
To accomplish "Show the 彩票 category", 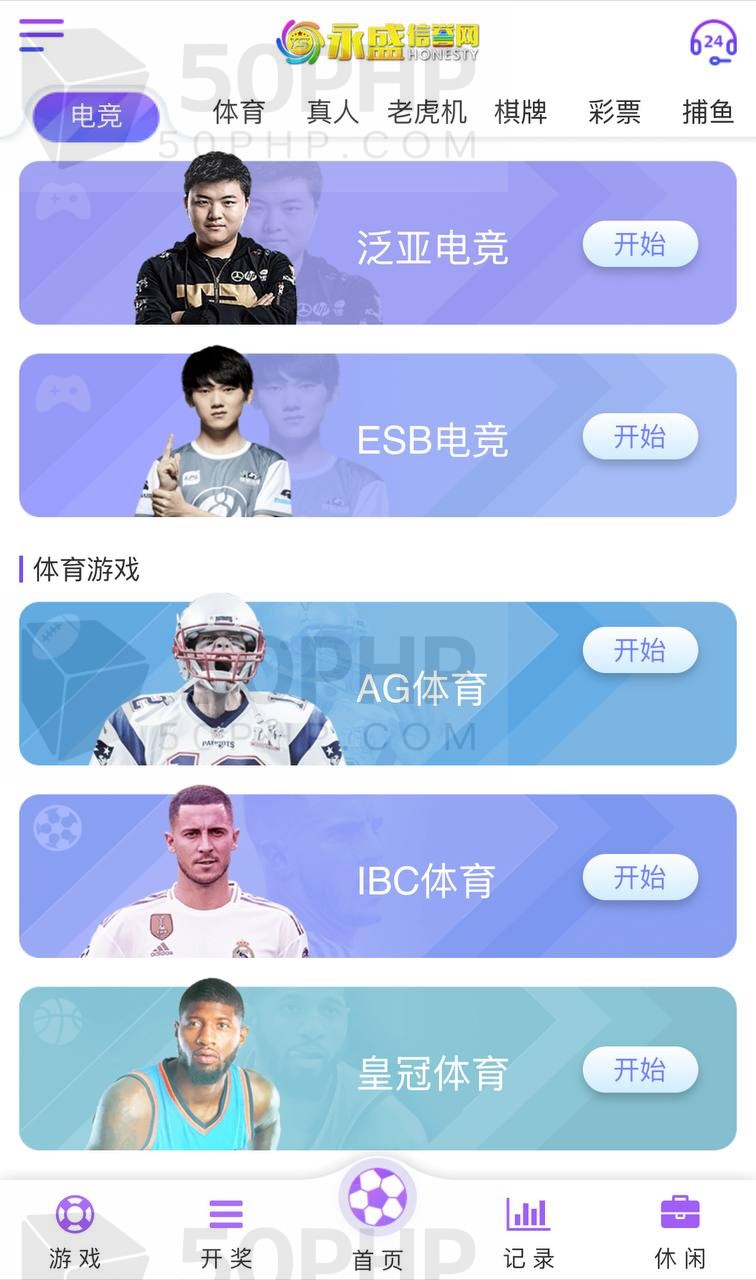I will [614, 112].
